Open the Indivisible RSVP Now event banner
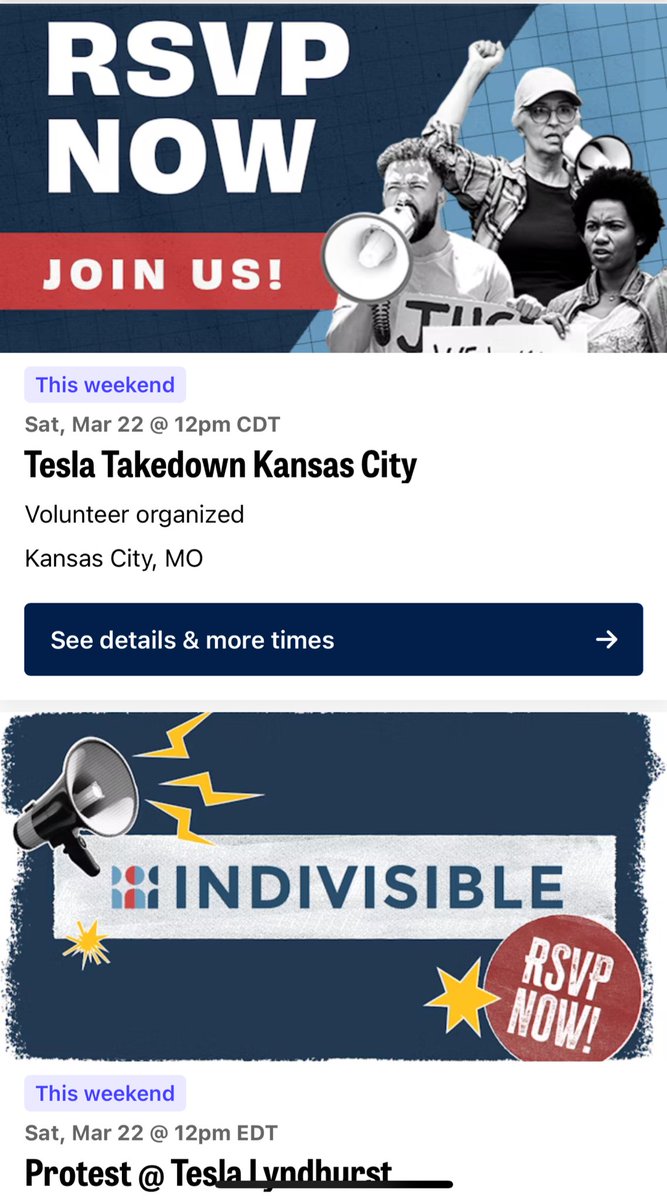667x1200 pixels. point(333,885)
